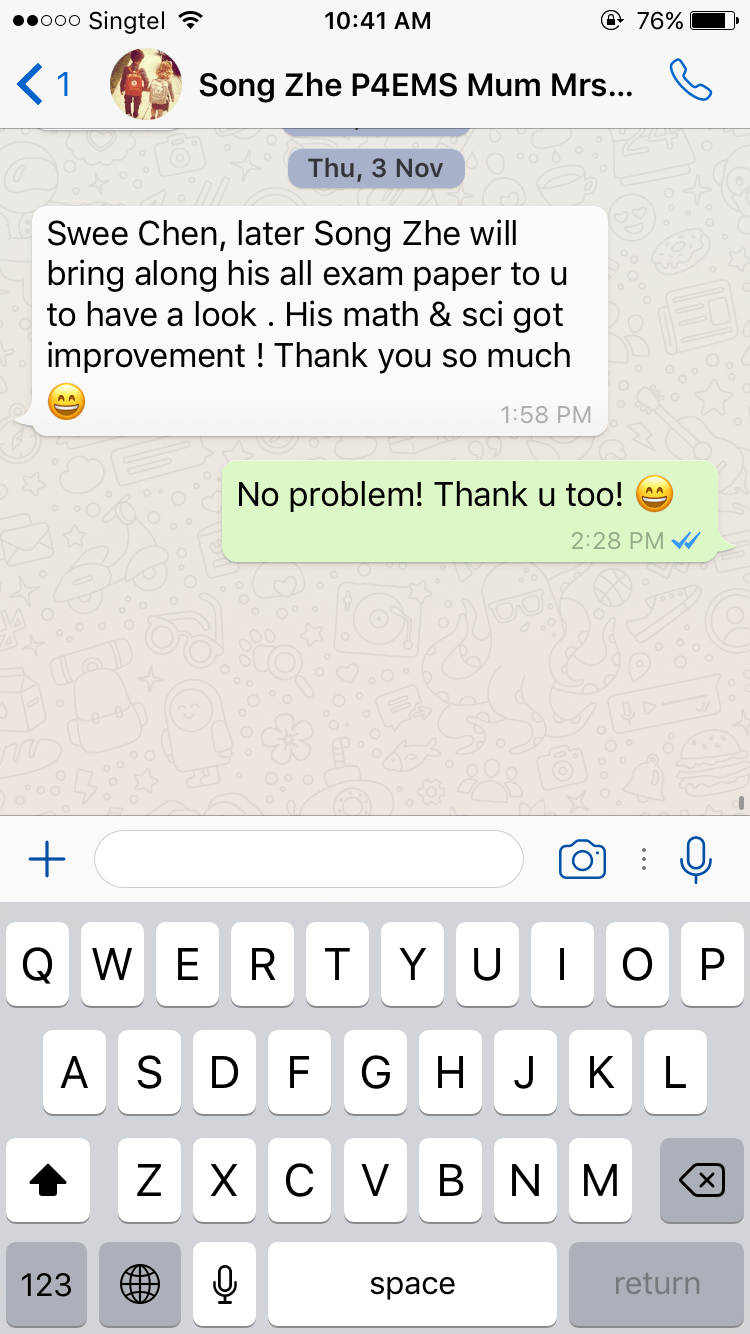The height and width of the screenshot is (1334, 750).
Task: Open contact profile picture
Action: click(x=146, y=84)
